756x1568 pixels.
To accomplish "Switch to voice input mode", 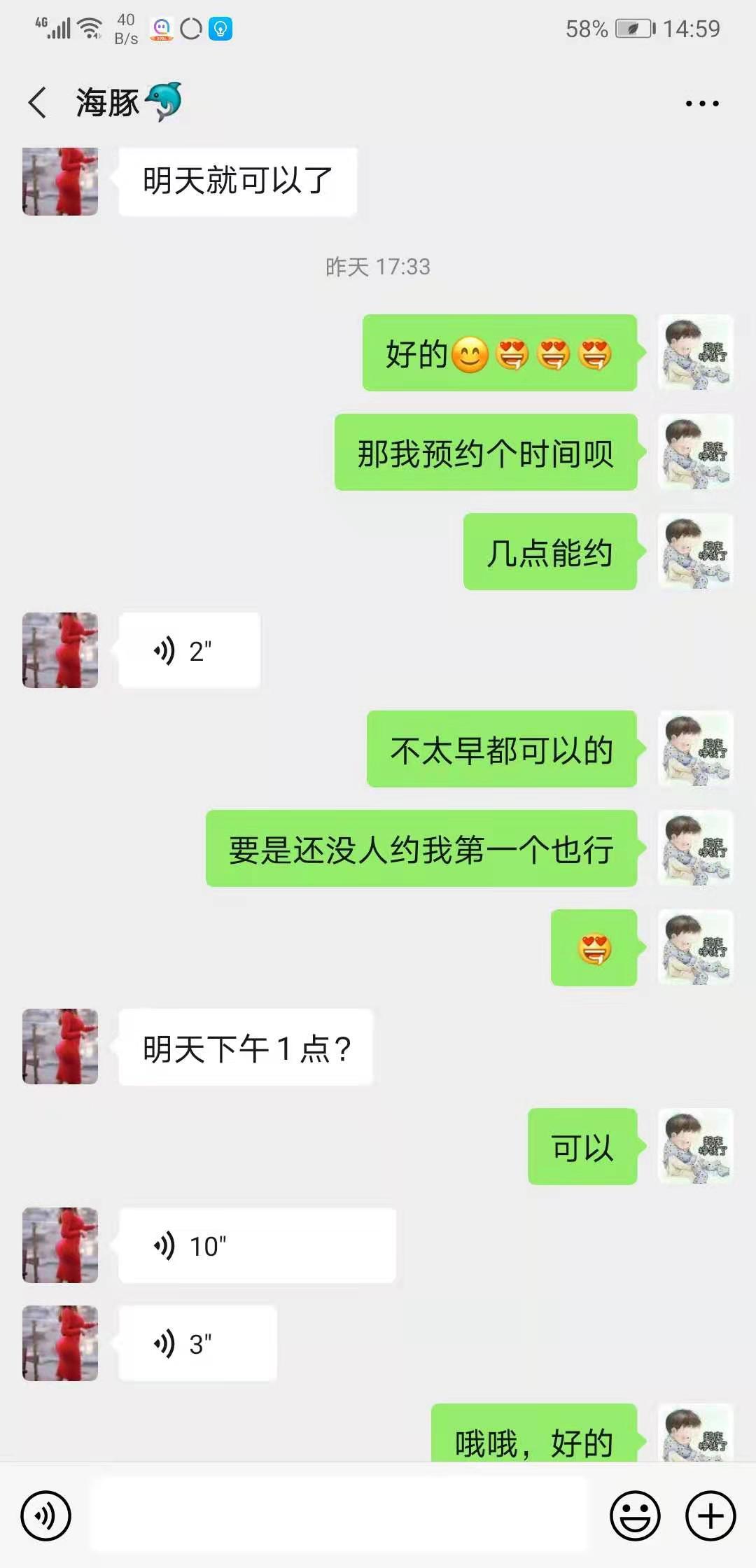I will (x=46, y=1516).
